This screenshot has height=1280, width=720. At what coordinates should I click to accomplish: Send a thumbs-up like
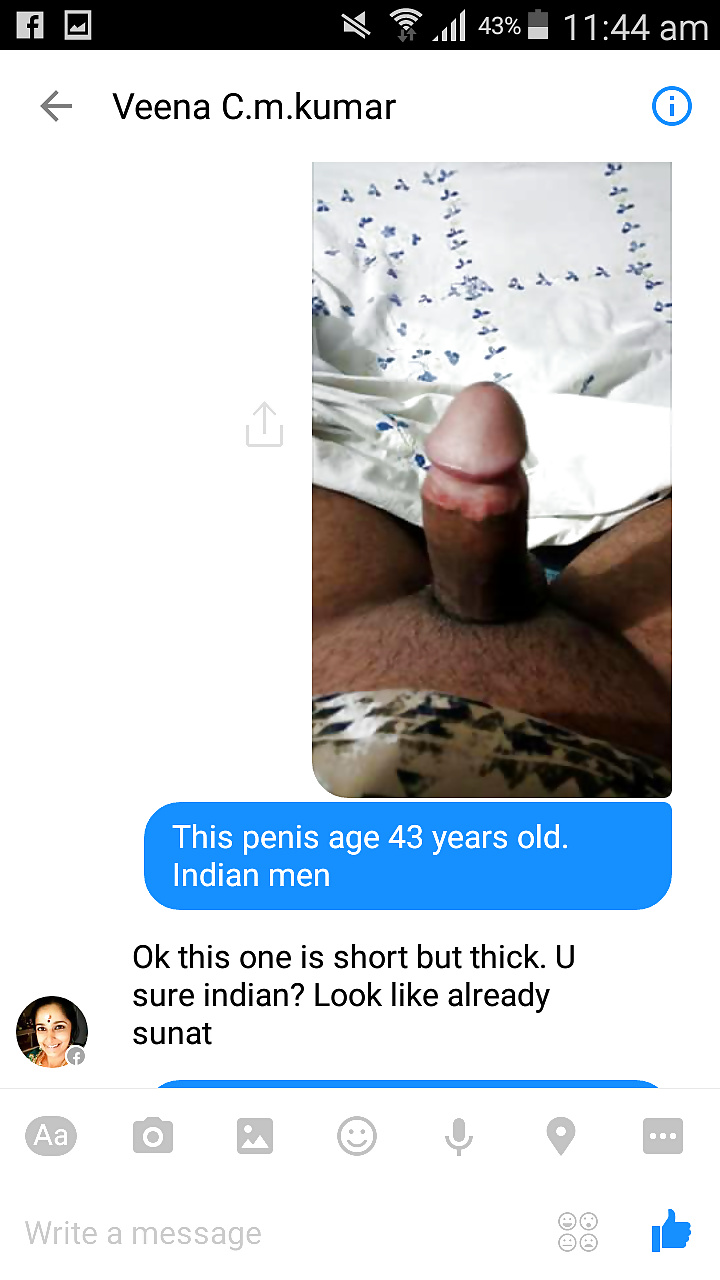(x=670, y=1230)
